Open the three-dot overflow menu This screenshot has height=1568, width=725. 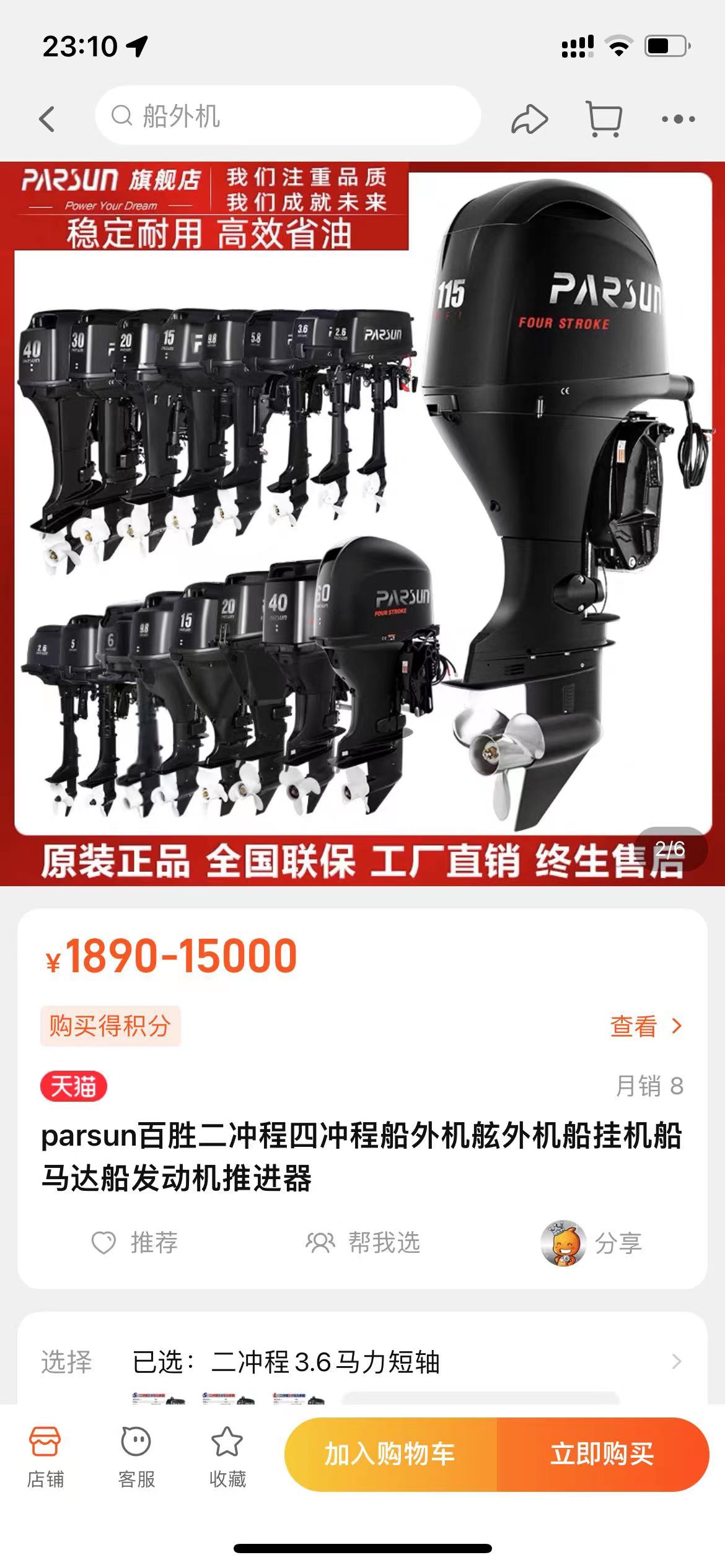678,119
